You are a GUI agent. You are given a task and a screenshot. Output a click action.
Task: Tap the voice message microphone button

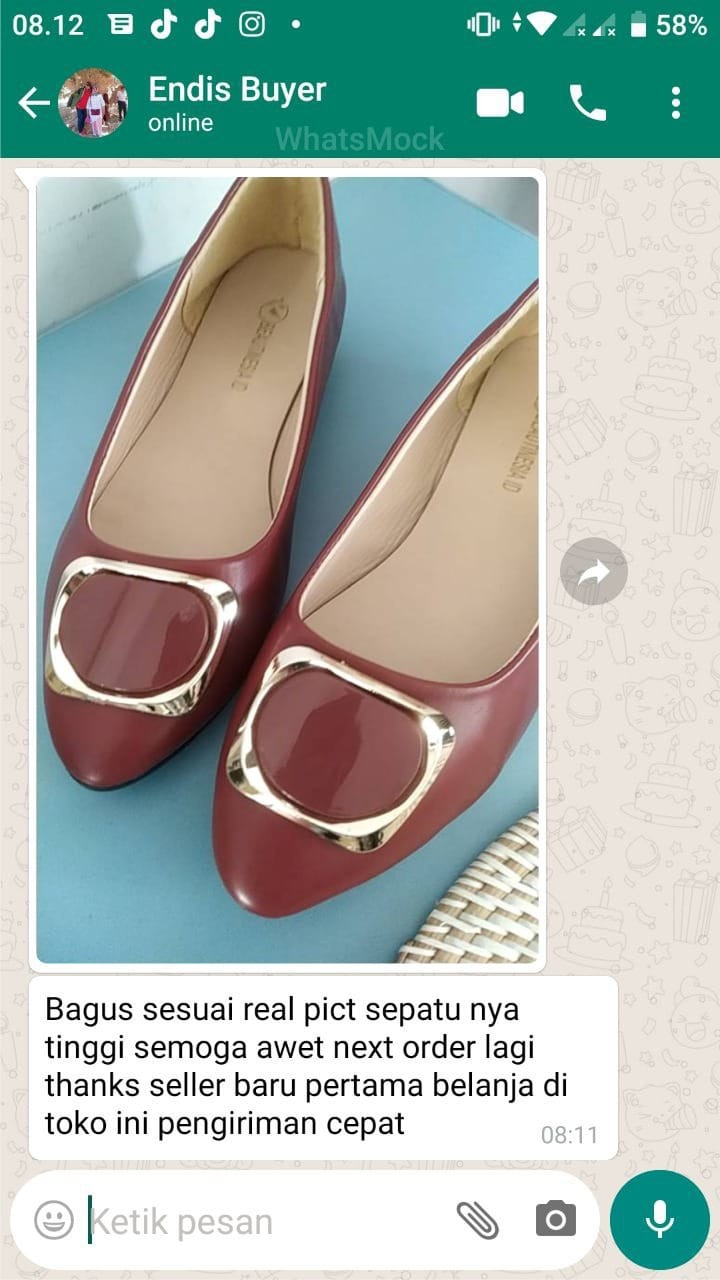[659, 1220]
